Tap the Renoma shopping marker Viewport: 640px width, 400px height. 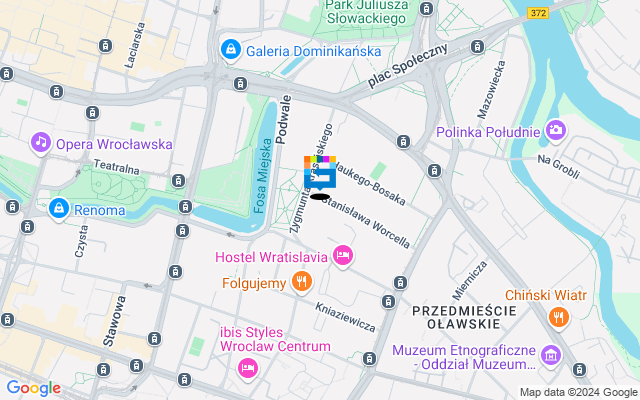pos(58,209)
